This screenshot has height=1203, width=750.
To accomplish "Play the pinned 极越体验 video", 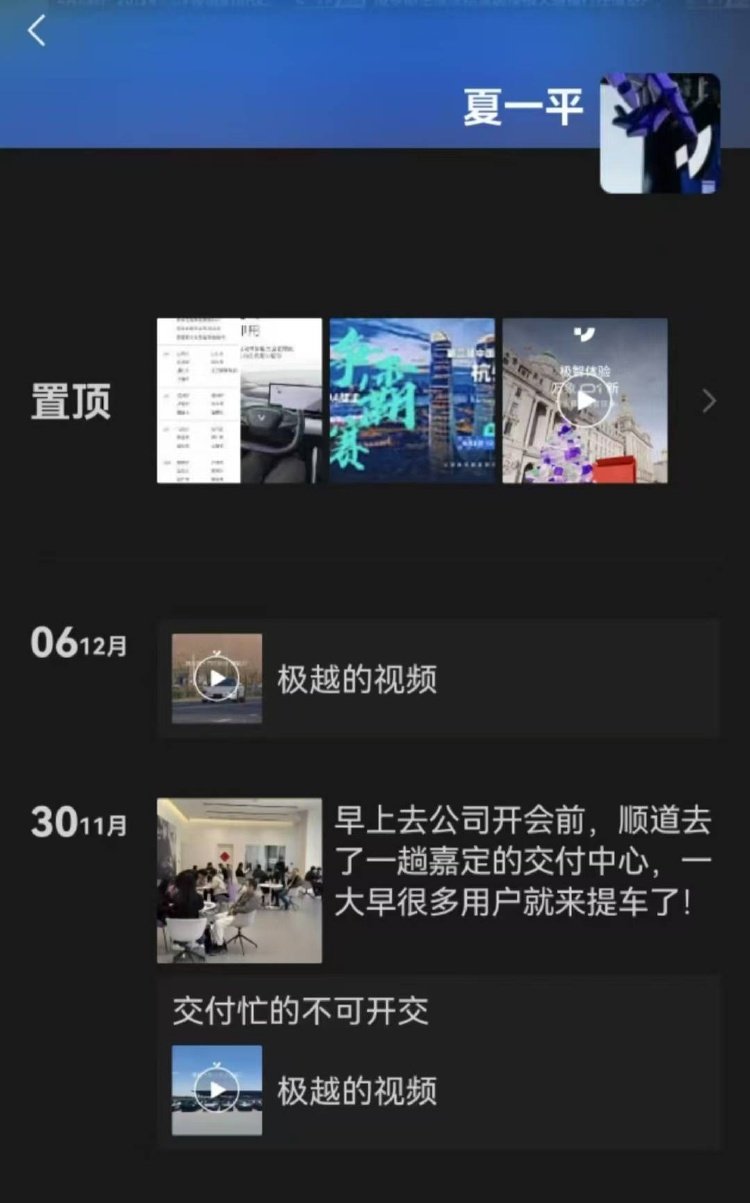I will point(585,401).
